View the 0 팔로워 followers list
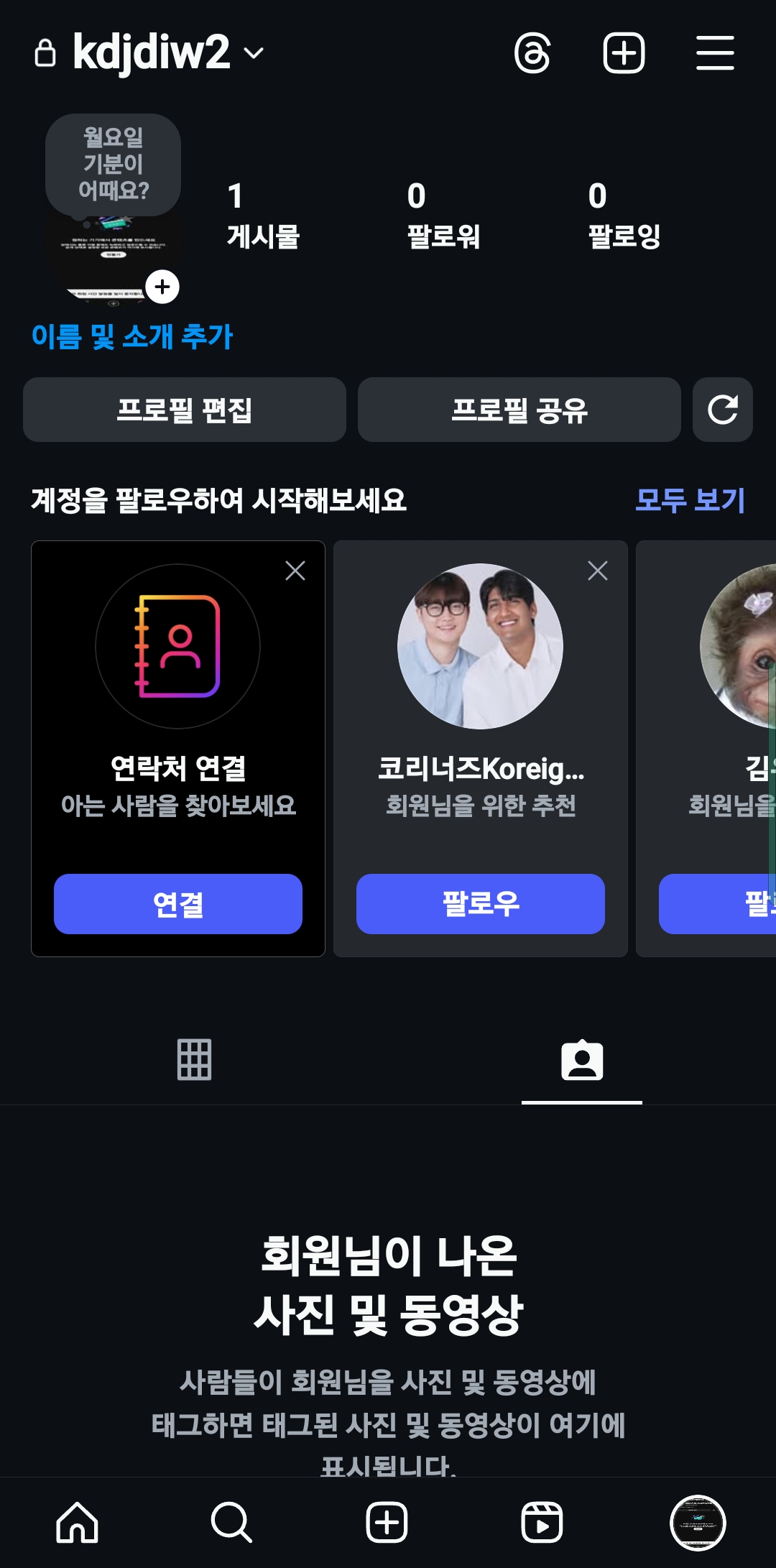 coord(443,216)
